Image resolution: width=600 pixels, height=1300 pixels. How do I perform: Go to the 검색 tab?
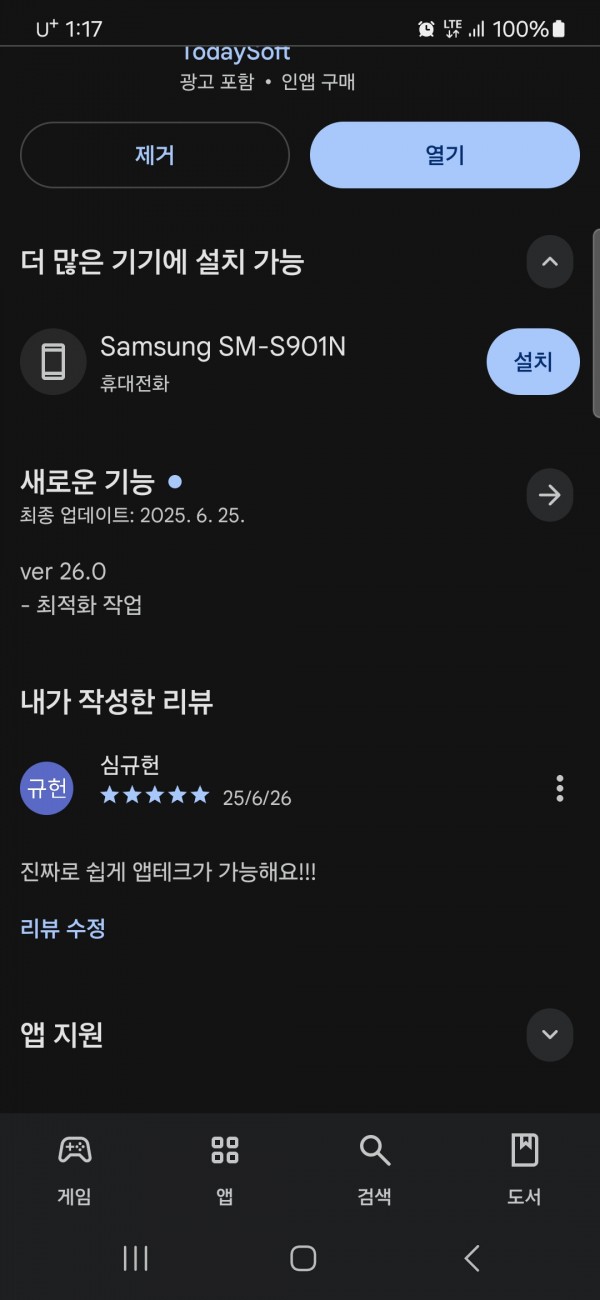375,1170
